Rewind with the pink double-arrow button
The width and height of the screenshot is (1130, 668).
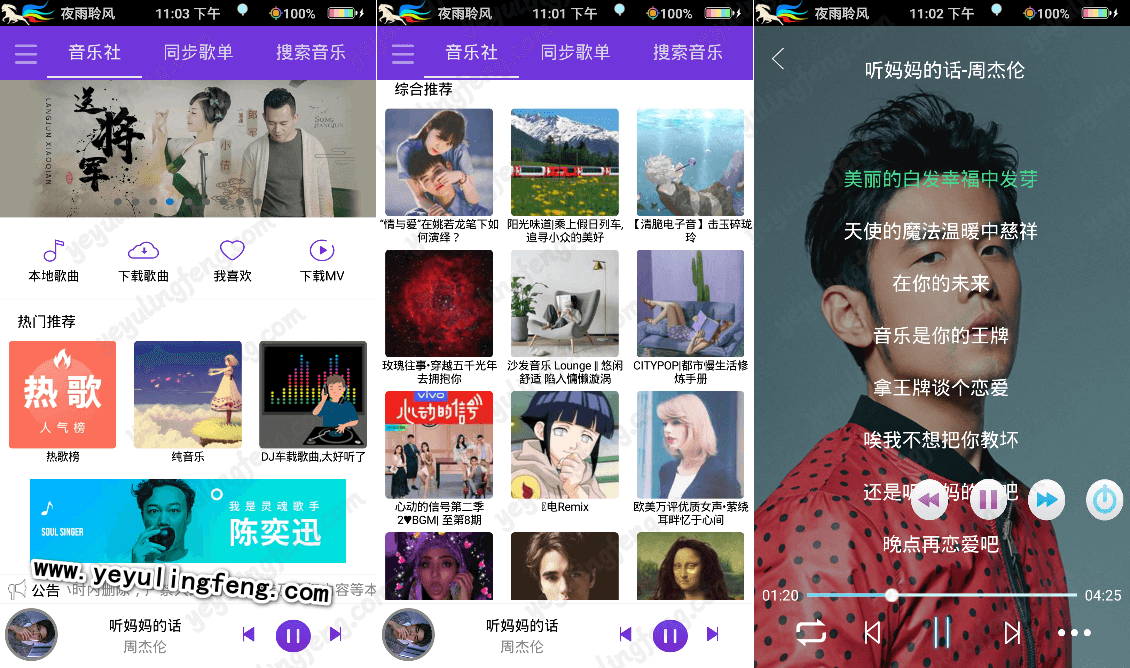[929, 499]
